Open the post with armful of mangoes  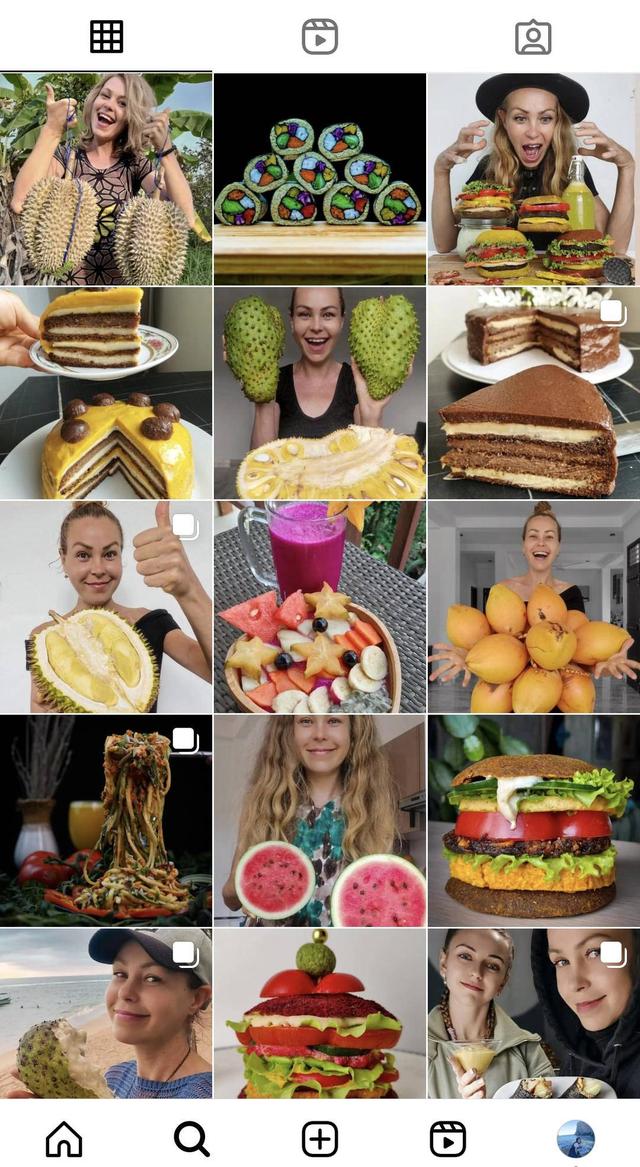(534, 607)
